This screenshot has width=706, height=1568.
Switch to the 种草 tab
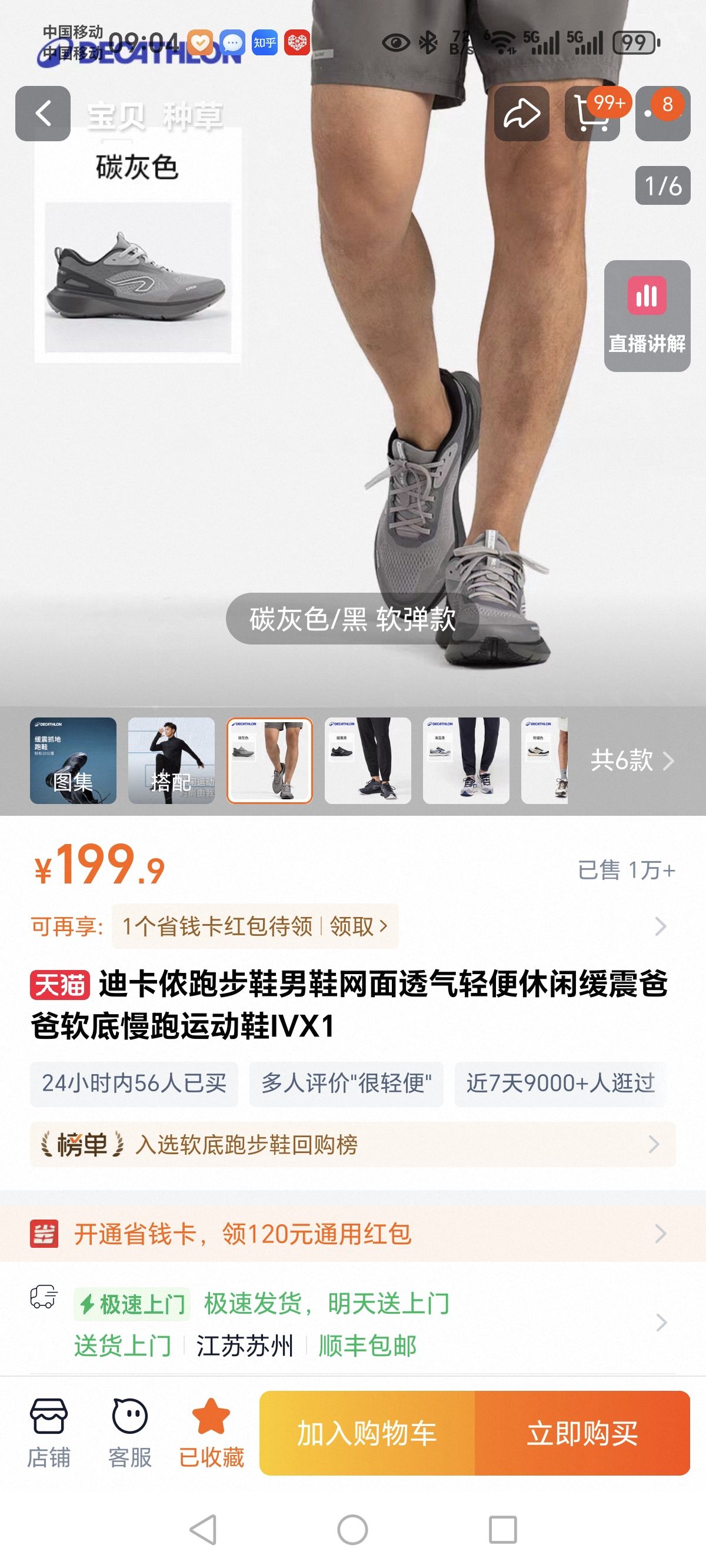click(x=193, y=115)
